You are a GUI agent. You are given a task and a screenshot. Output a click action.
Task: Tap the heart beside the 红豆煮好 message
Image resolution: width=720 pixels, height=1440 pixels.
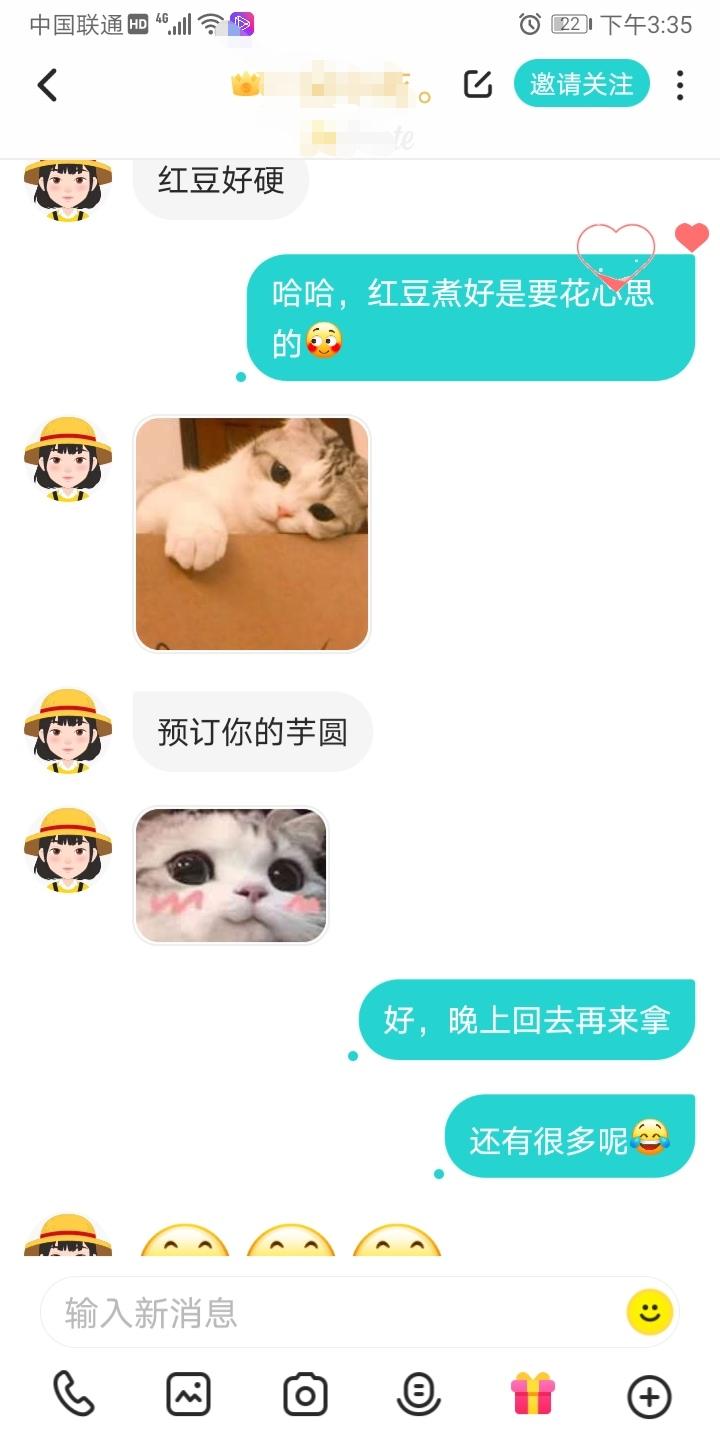coord(692,237)
